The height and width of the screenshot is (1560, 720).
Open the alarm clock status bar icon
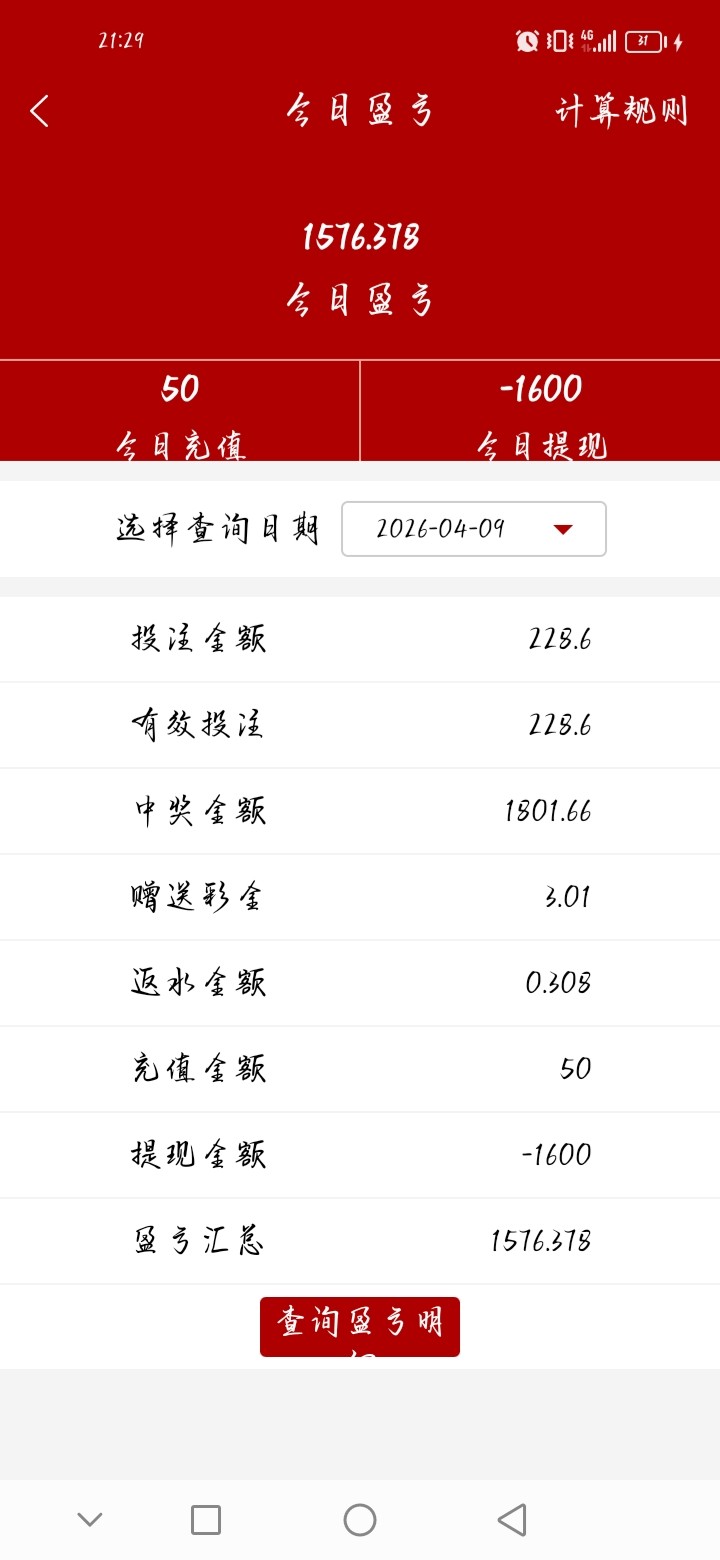[527, 42]
